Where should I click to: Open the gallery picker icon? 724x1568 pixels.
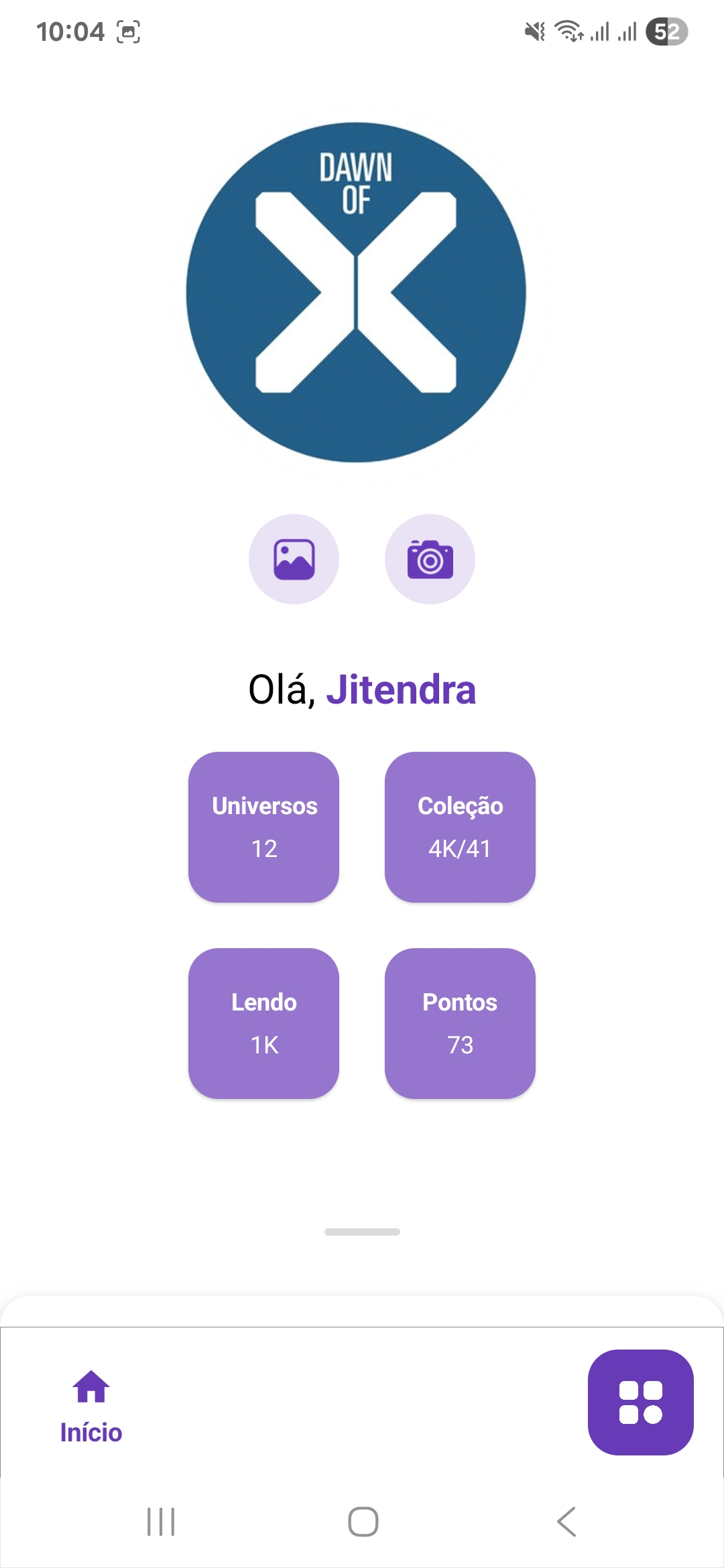294,559
